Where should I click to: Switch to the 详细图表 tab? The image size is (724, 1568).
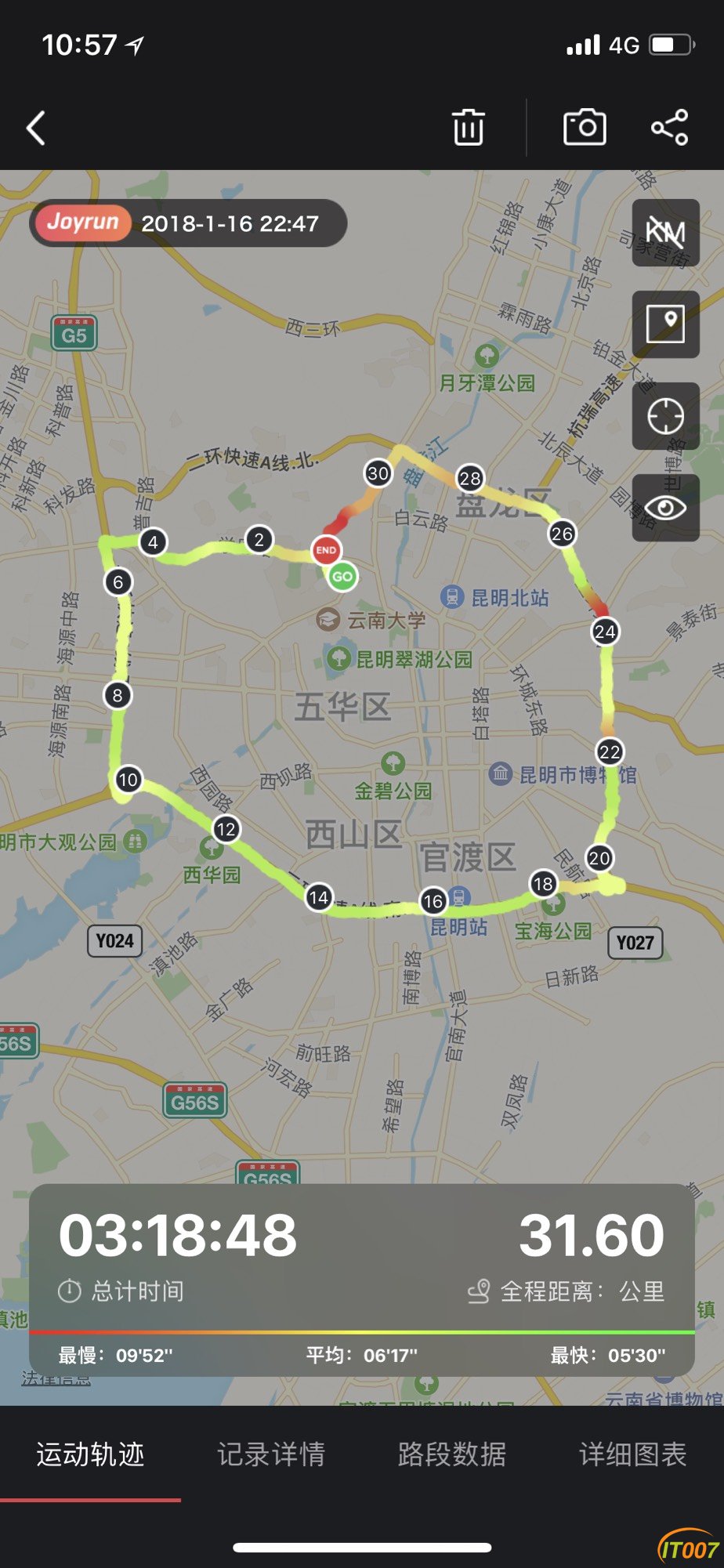632,1454
